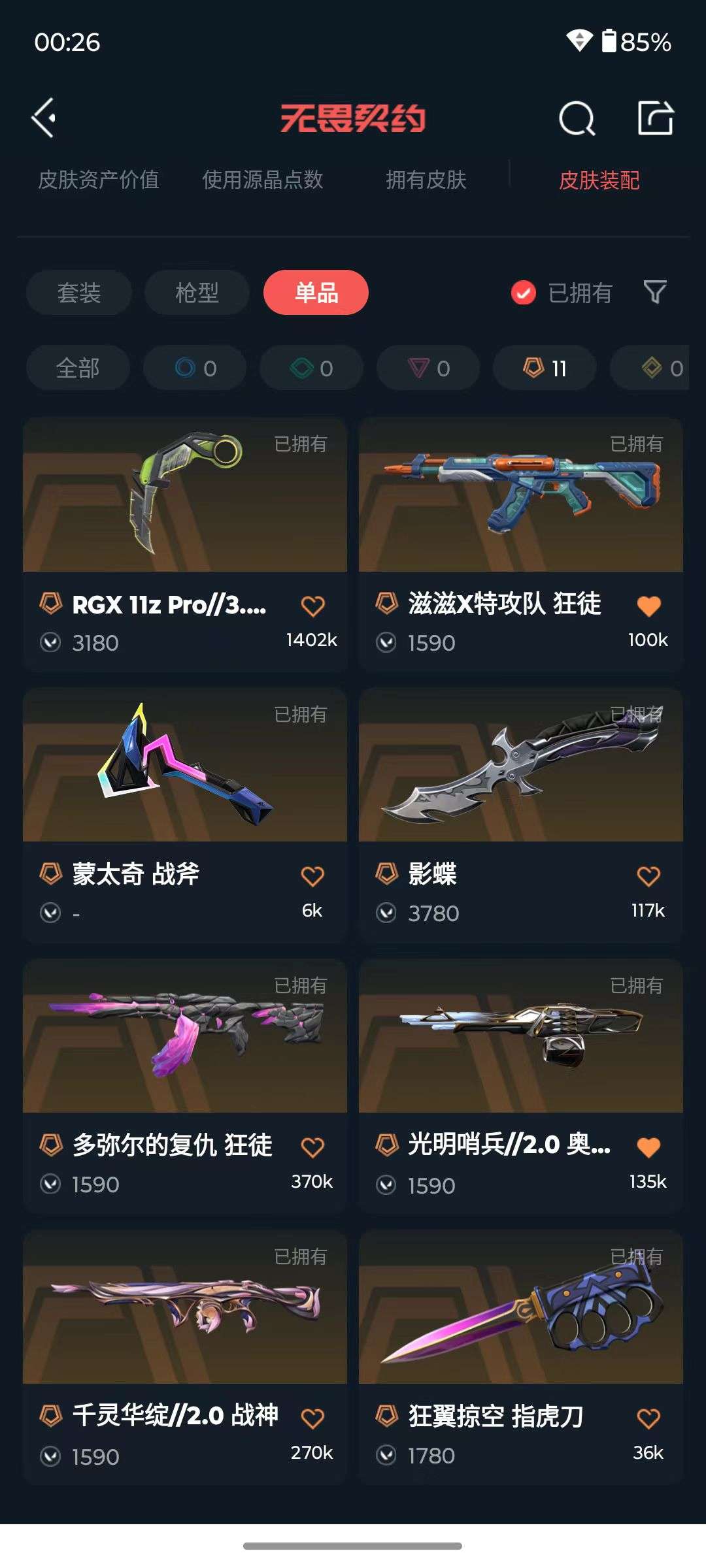Screen dimensions: 706x1568
Task: Select the 单品 pill filter
Action: tap(316, 293)
